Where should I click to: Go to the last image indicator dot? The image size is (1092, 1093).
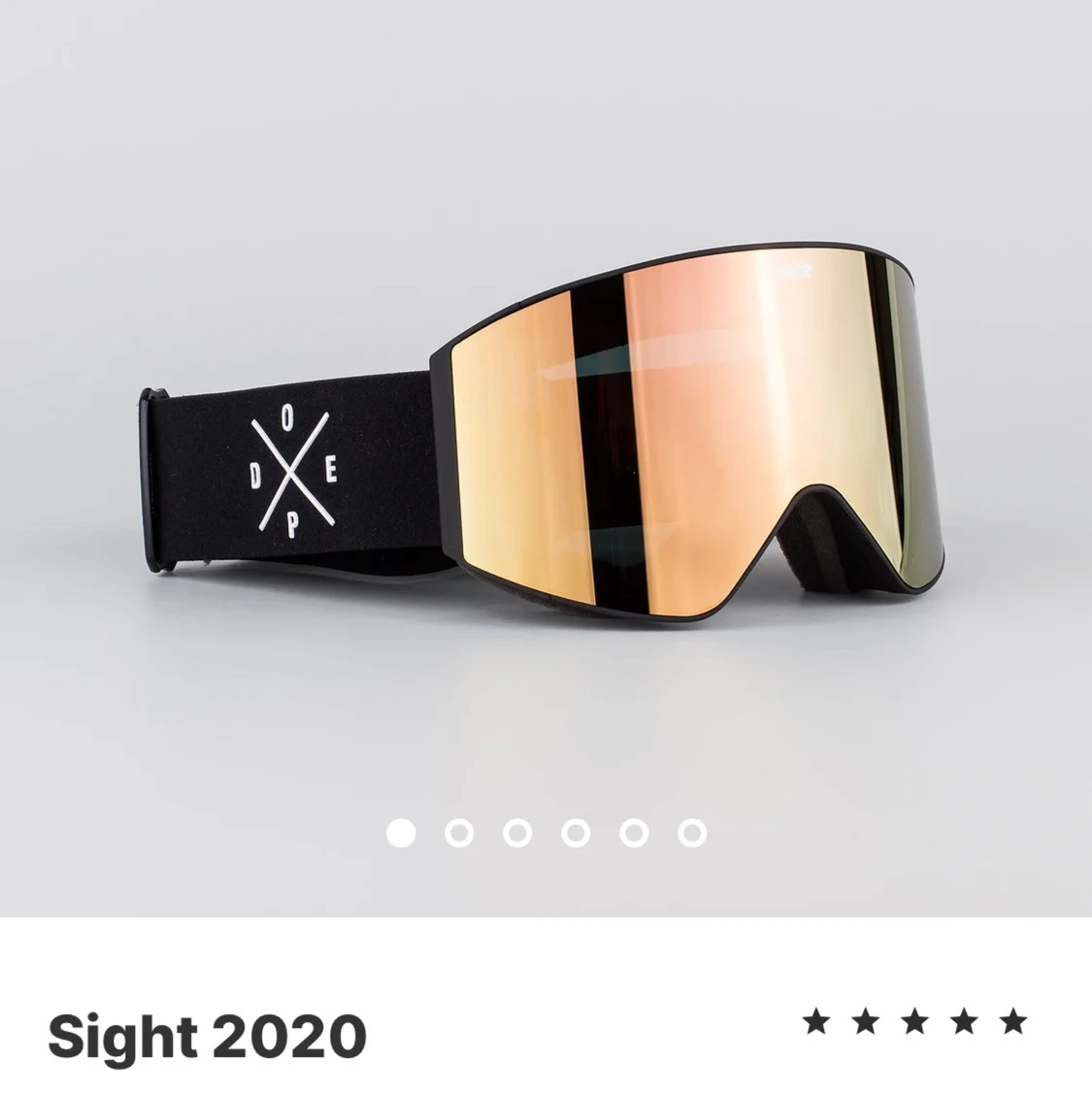pyautogui.click(x=692, y=833)
